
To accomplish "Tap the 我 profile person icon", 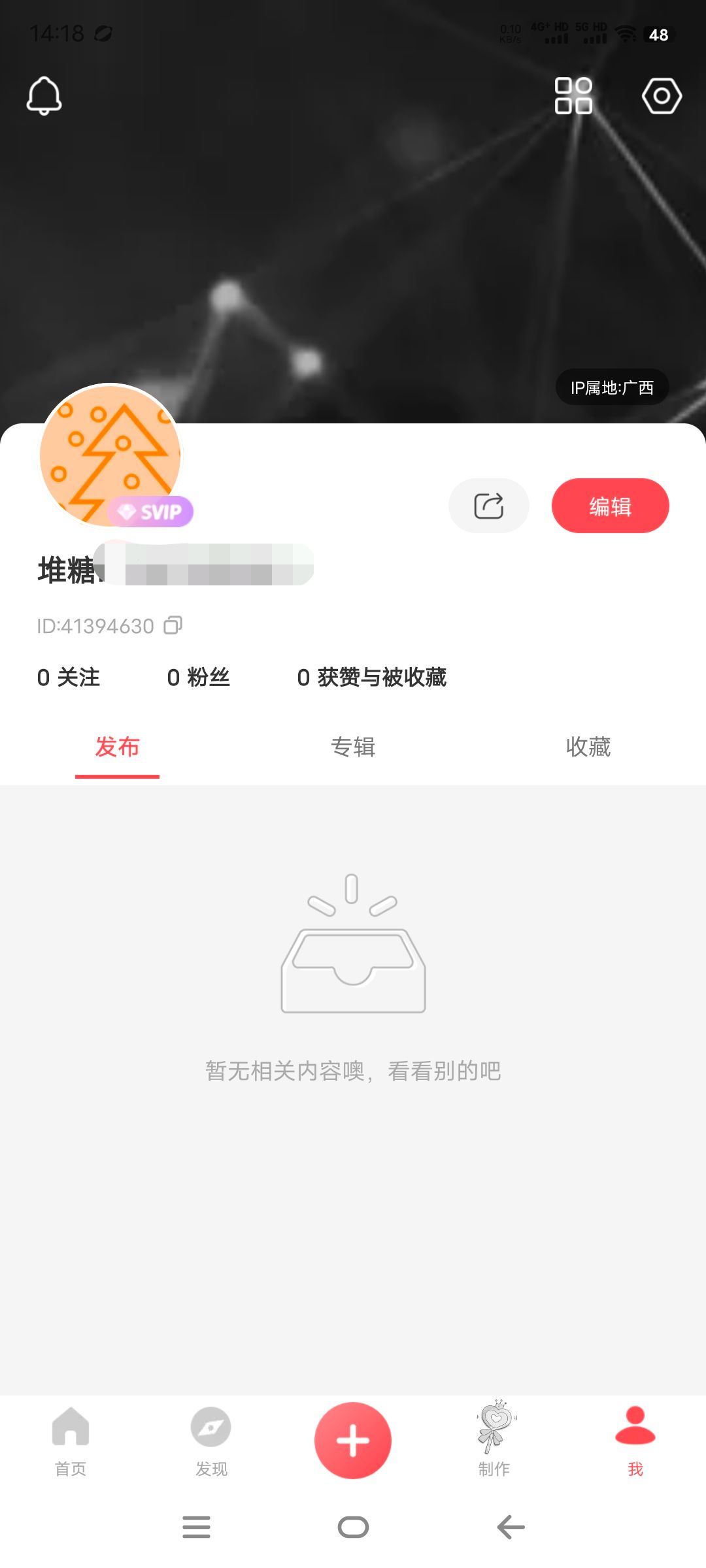I will (x=635, y=1428).
